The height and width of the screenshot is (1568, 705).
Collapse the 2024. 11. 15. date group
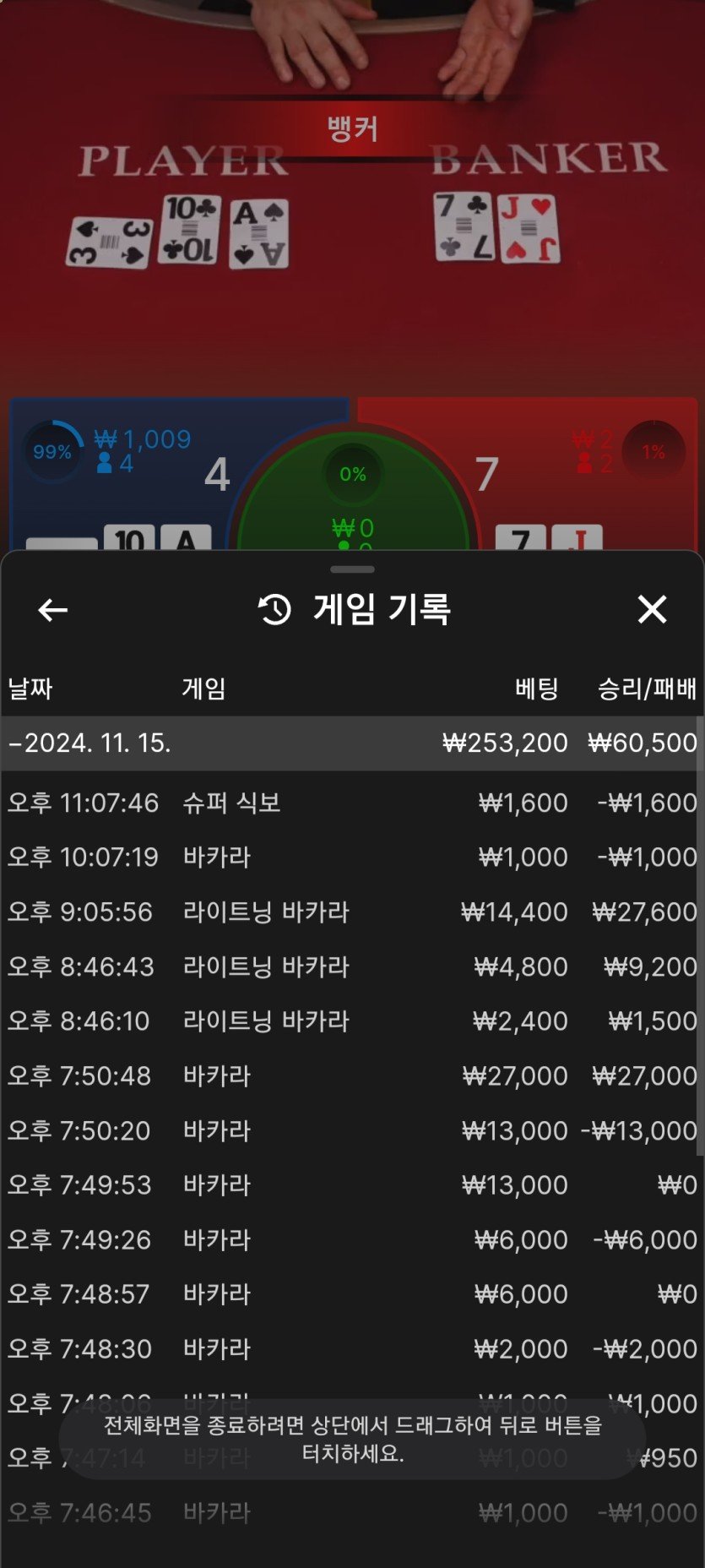[89, 743]
